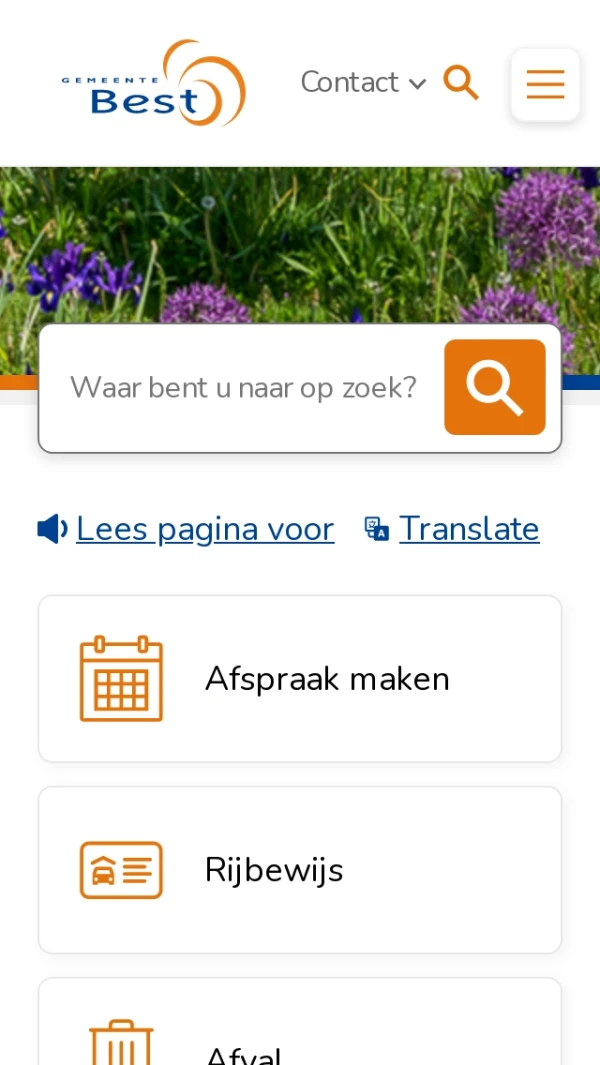The image size is (600, 1065).
Task: Expand the Contact dropdown
Action: coord(363,82)
